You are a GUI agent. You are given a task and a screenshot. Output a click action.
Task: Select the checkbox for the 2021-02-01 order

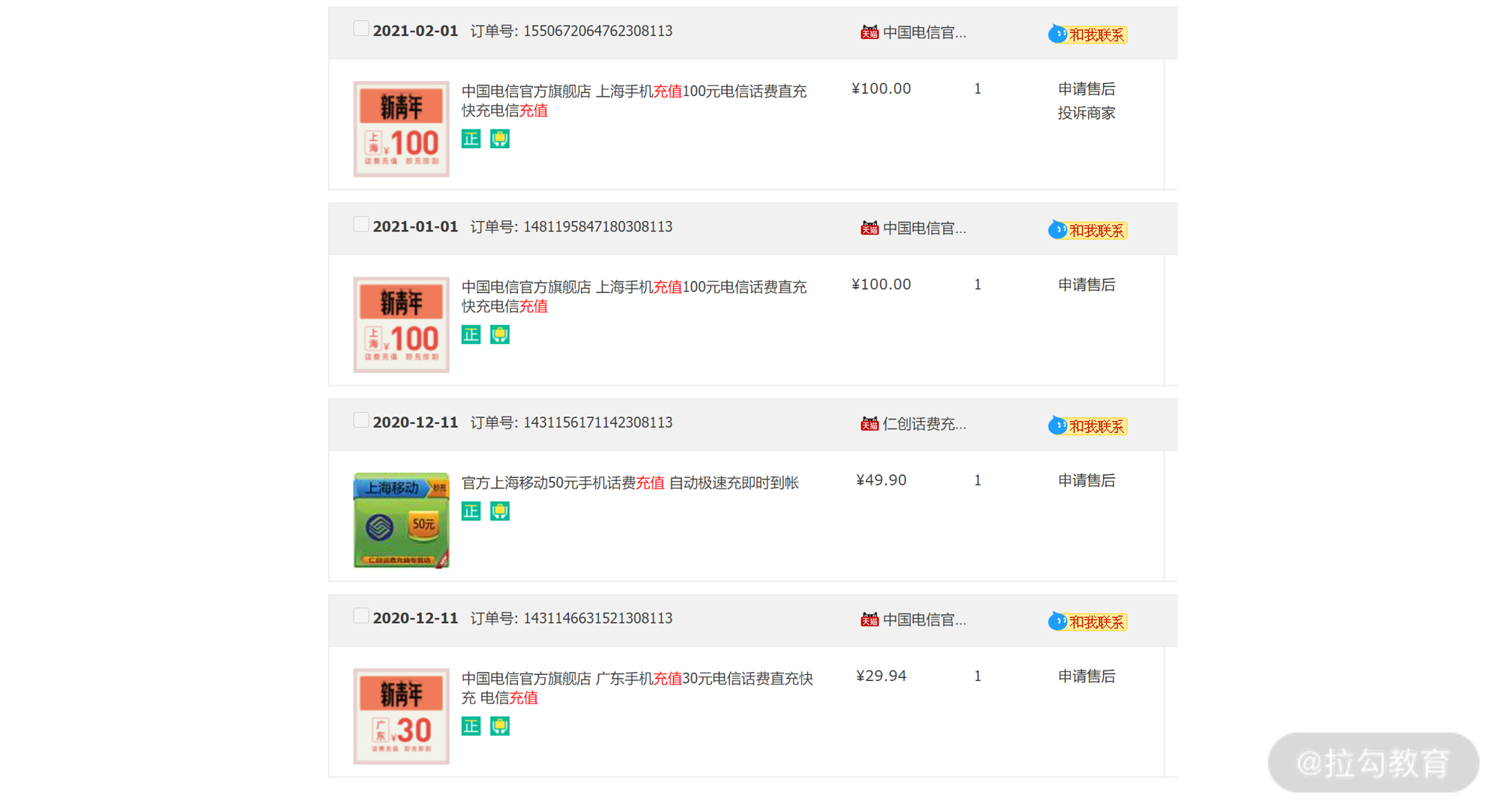tap(361, 29)
